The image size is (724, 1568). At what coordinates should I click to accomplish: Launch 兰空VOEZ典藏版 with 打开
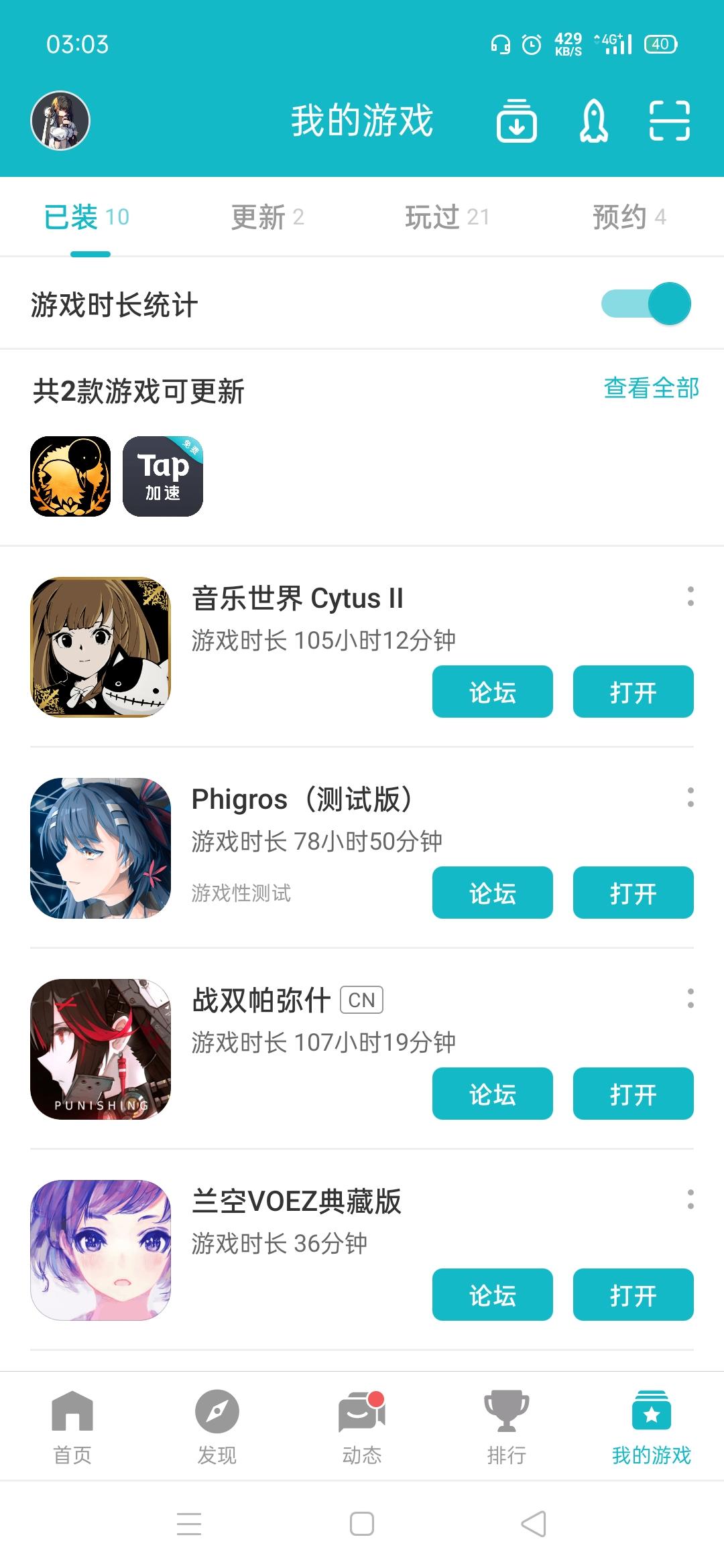[x=633, y=1295]
